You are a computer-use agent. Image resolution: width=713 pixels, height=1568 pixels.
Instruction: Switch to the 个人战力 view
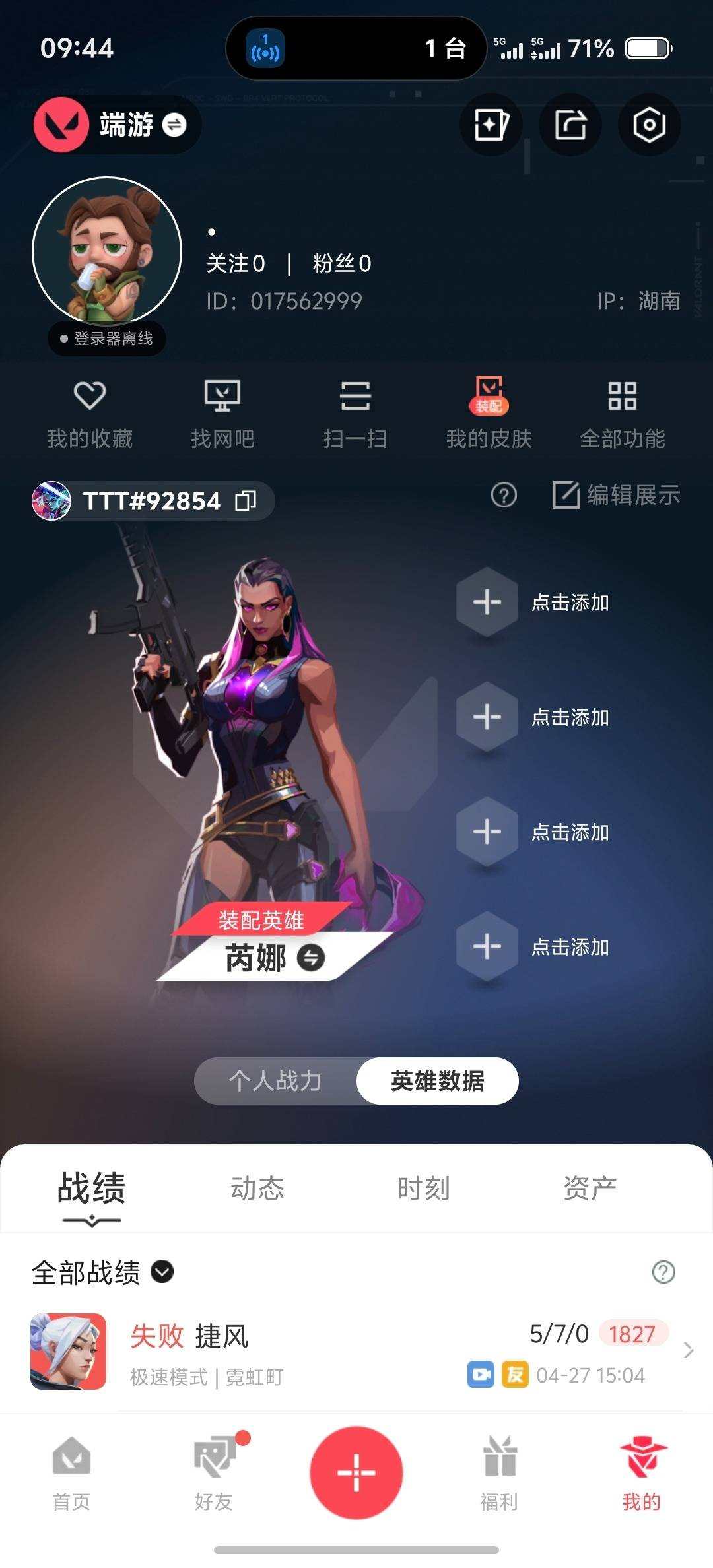click(x=276, y=1080)
